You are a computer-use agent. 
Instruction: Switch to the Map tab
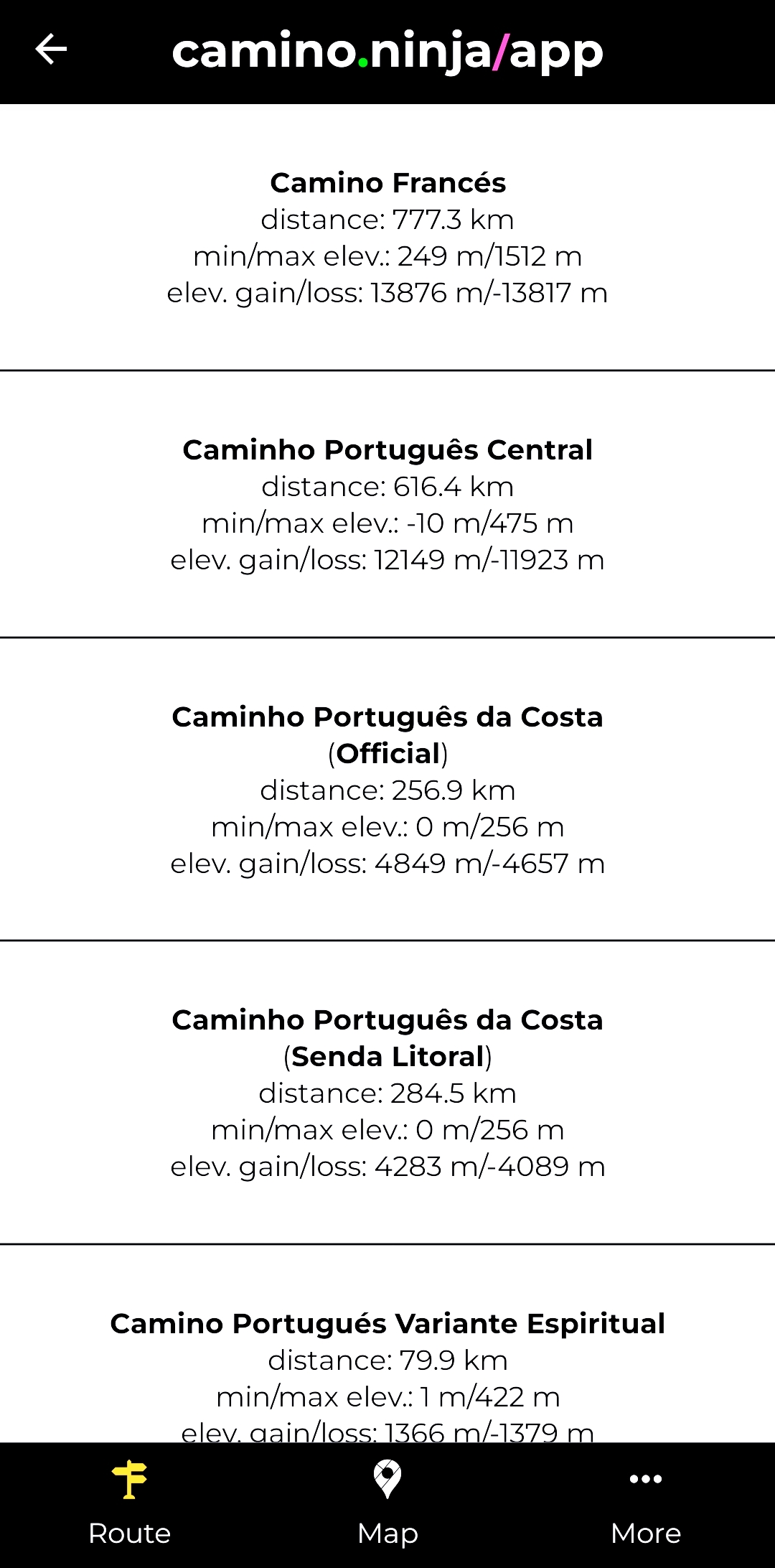(387, 1506)
